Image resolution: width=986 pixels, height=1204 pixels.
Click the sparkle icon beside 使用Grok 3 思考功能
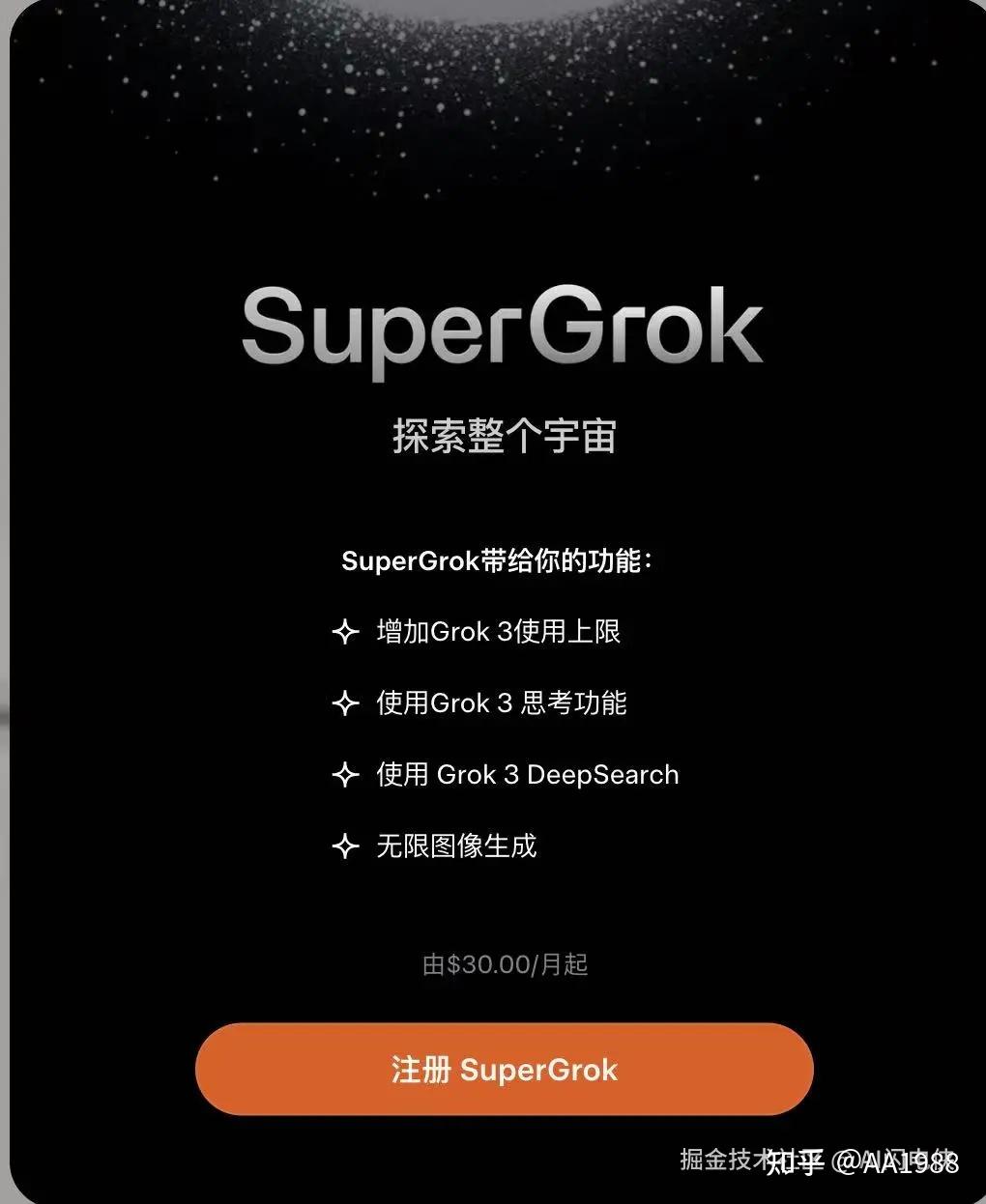345,703
